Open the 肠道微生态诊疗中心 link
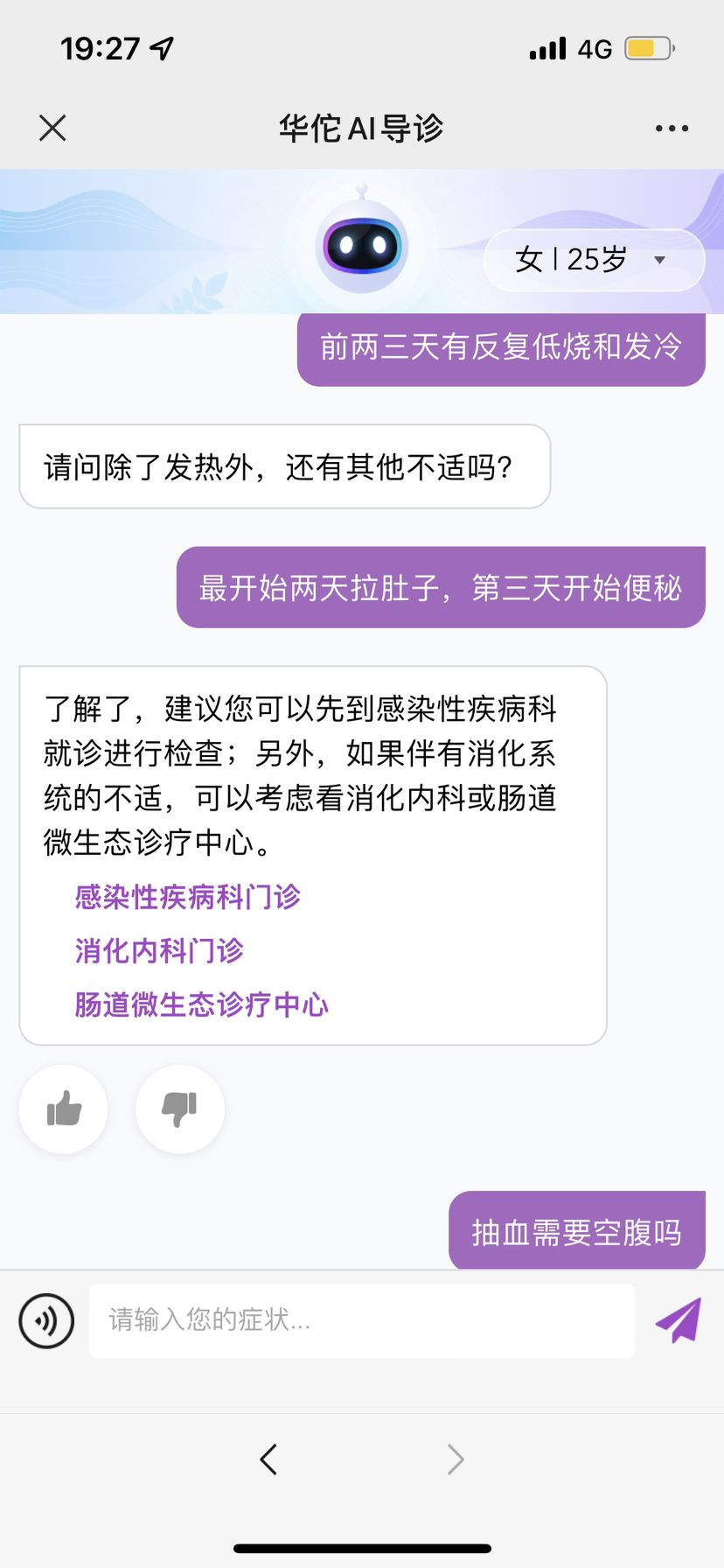Screen dimensions: 724x1568 [201, 1004]
